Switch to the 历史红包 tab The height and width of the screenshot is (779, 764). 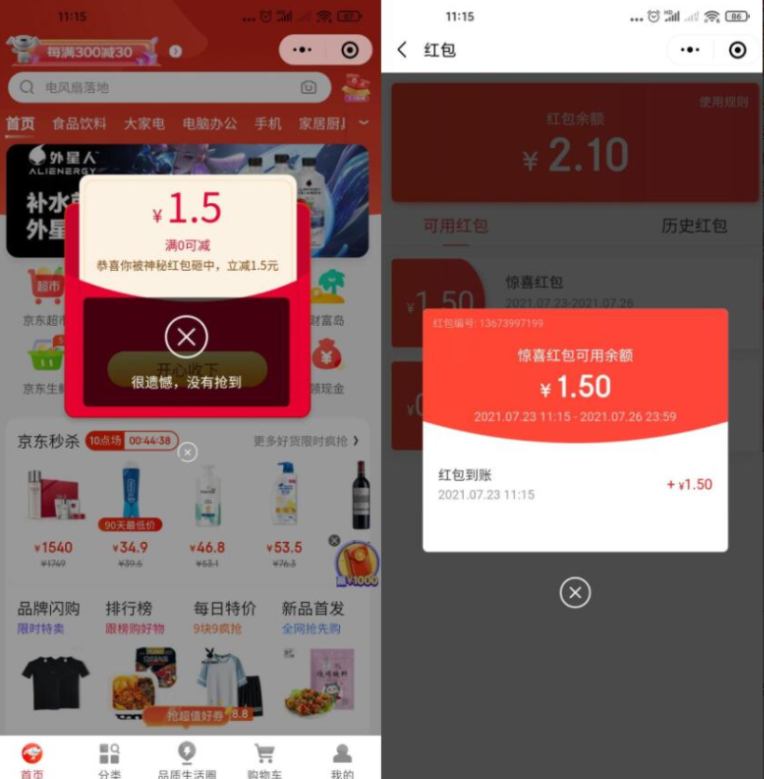pos(694,226)
